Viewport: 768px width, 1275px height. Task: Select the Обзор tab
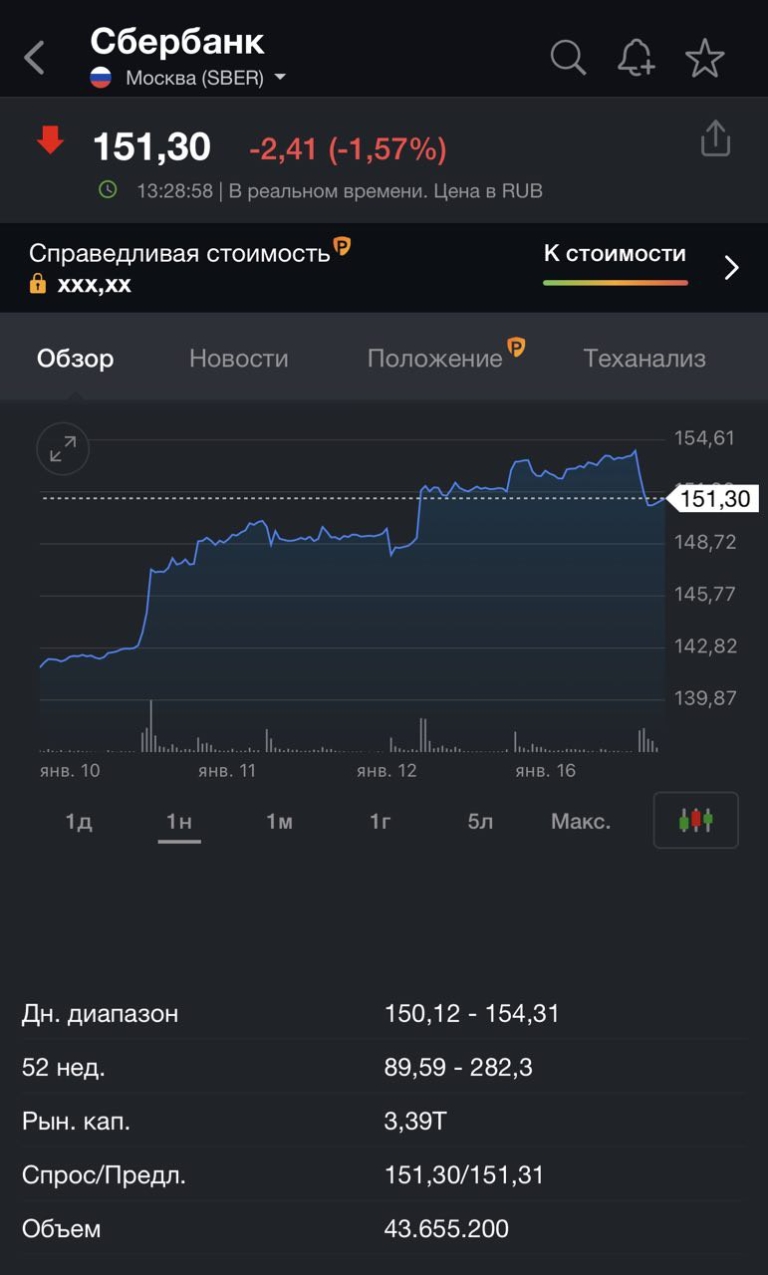[75, 359]
